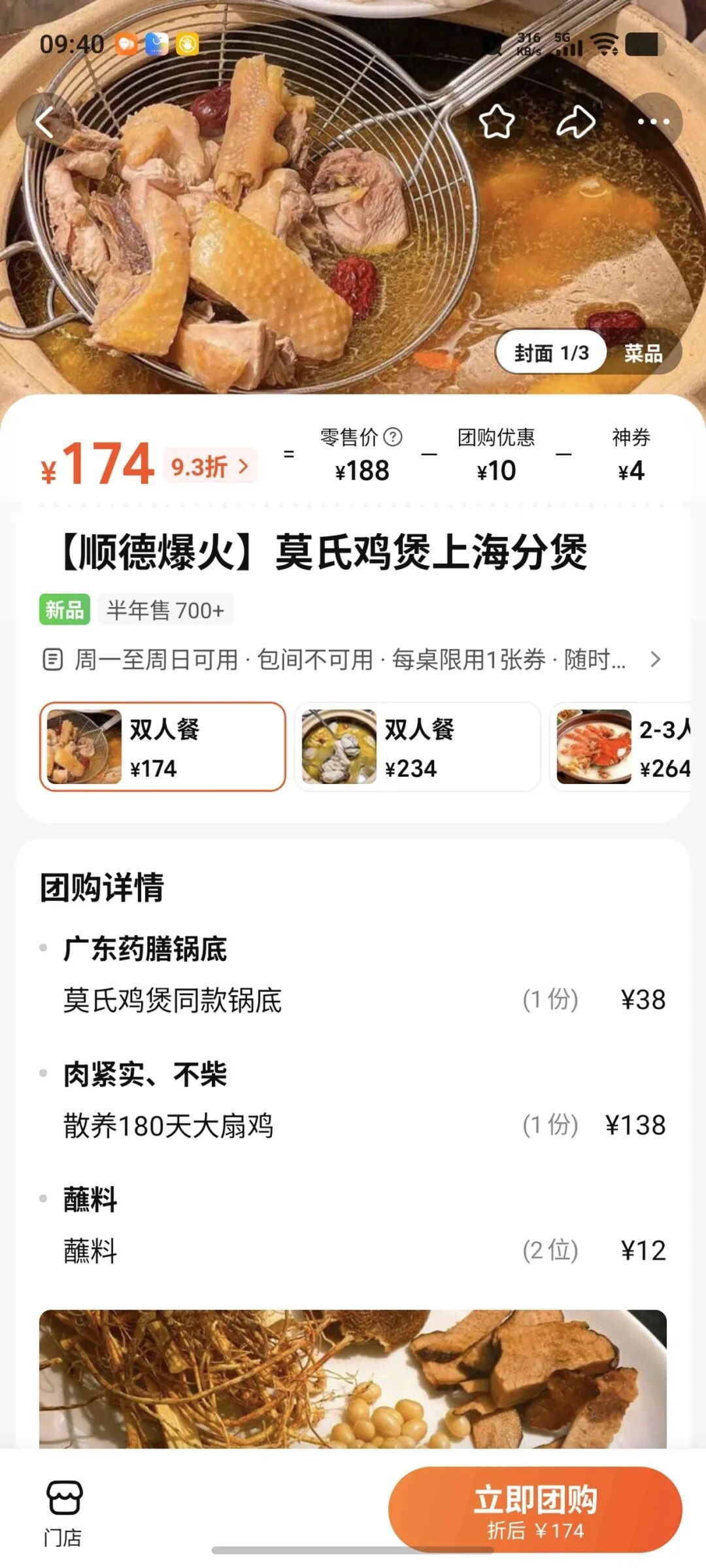Open the 门店 store page

pos(63,1509)
